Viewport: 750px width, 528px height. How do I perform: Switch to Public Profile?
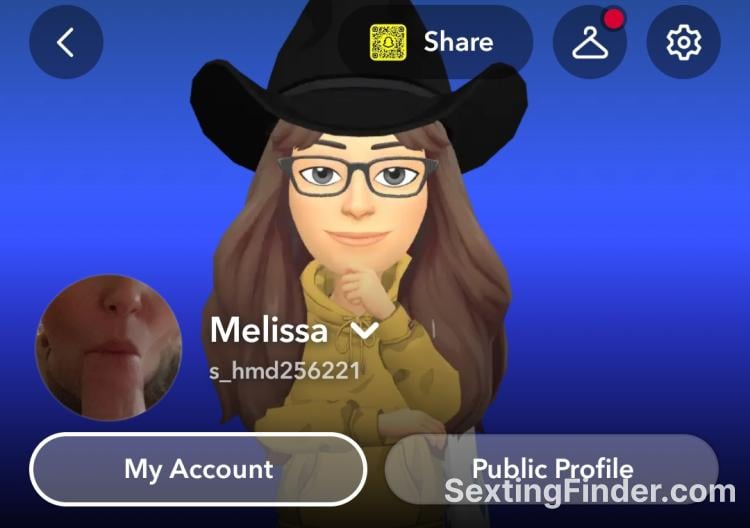(x=552, y=468)
